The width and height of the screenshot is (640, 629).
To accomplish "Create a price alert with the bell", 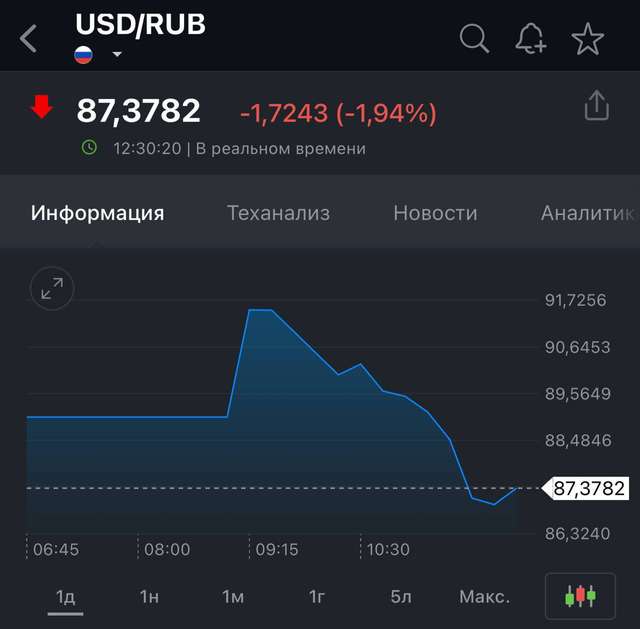I will click(x=531, y=39).
